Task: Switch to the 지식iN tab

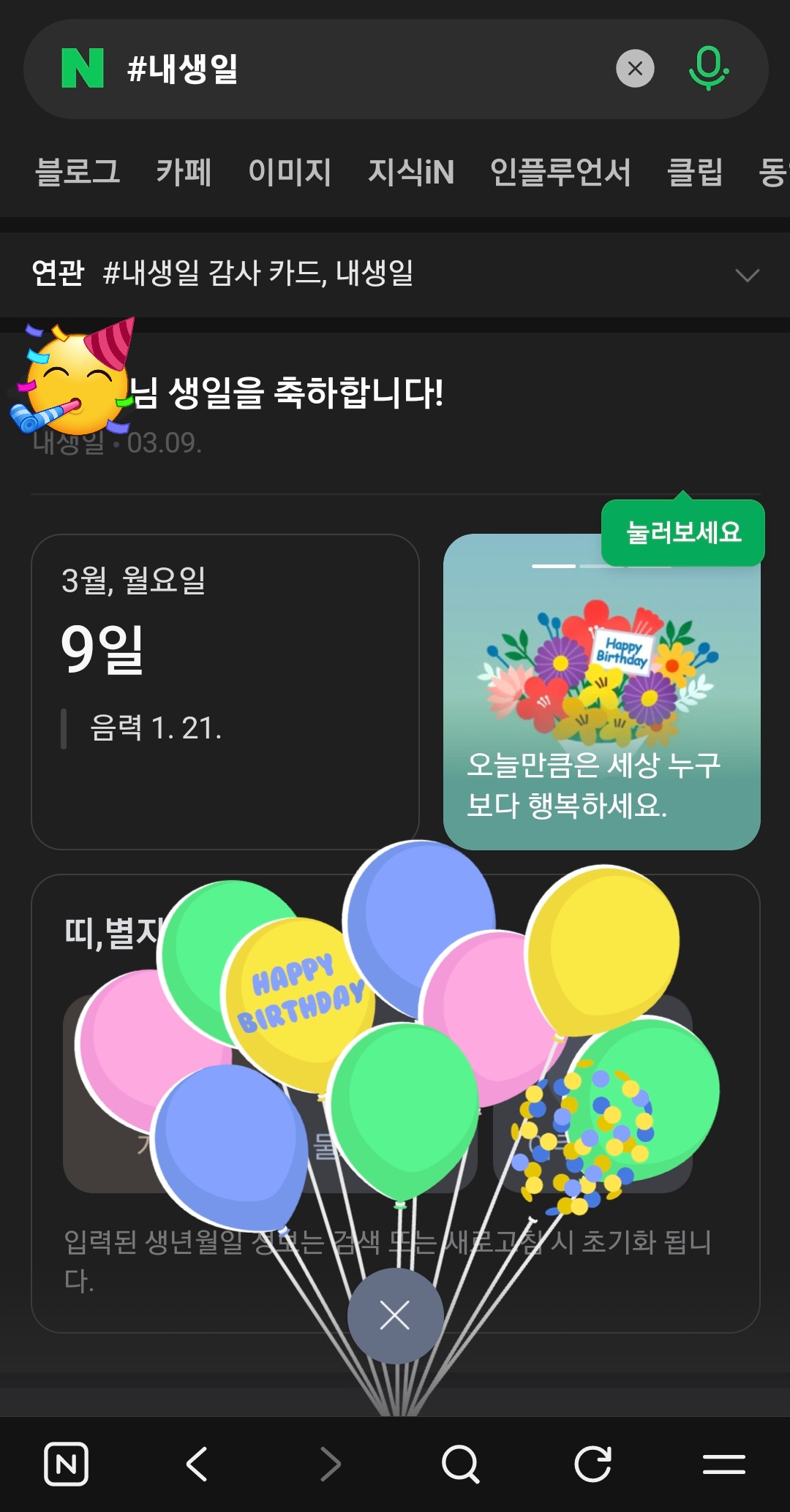Action: point(410,173)
